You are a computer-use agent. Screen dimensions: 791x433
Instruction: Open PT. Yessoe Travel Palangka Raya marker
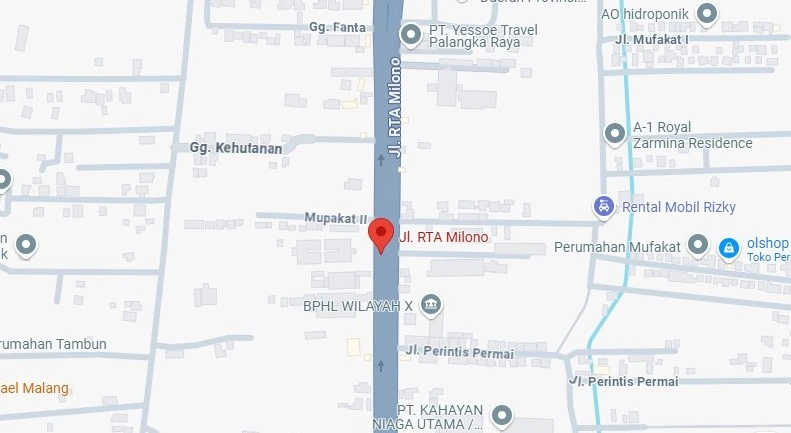pyautogui.click(x=410, y=36)
